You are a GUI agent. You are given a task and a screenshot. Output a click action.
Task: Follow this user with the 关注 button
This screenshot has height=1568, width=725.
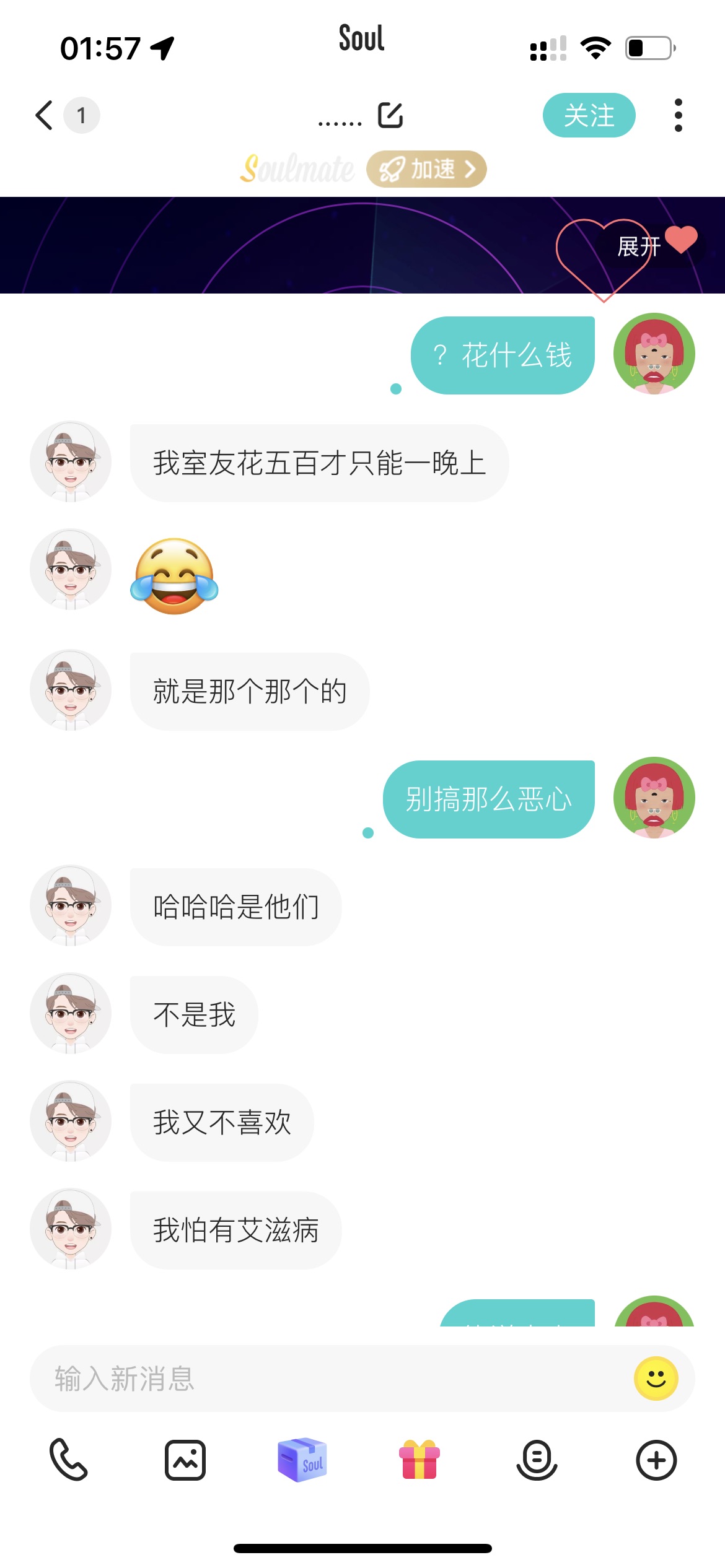click(x=589, y=115)
